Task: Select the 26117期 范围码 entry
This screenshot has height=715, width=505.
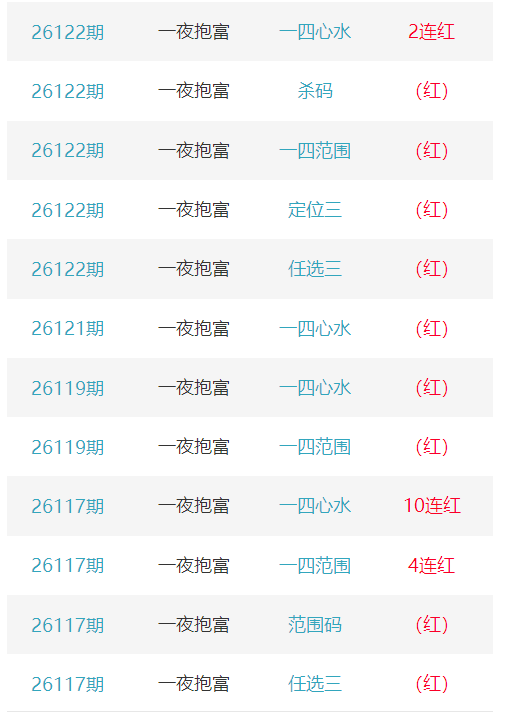Action: (x=250, y=625)
